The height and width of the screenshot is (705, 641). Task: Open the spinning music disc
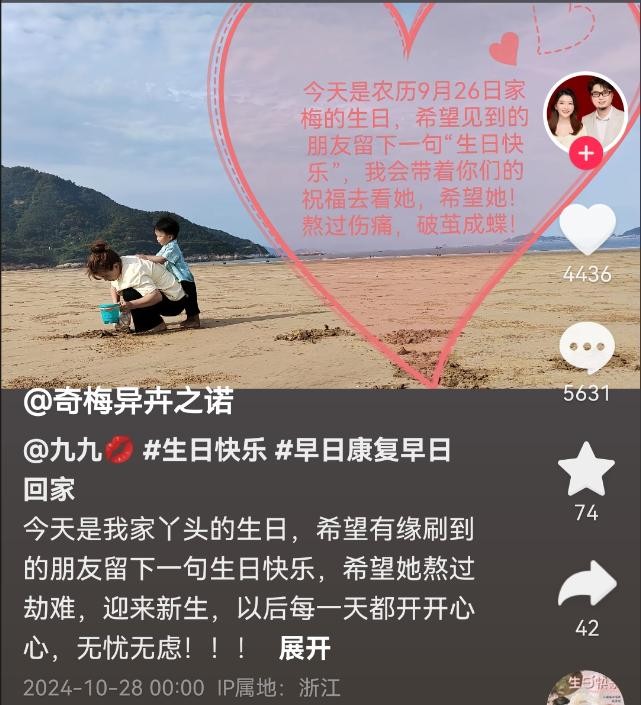(x=586, y=690)
